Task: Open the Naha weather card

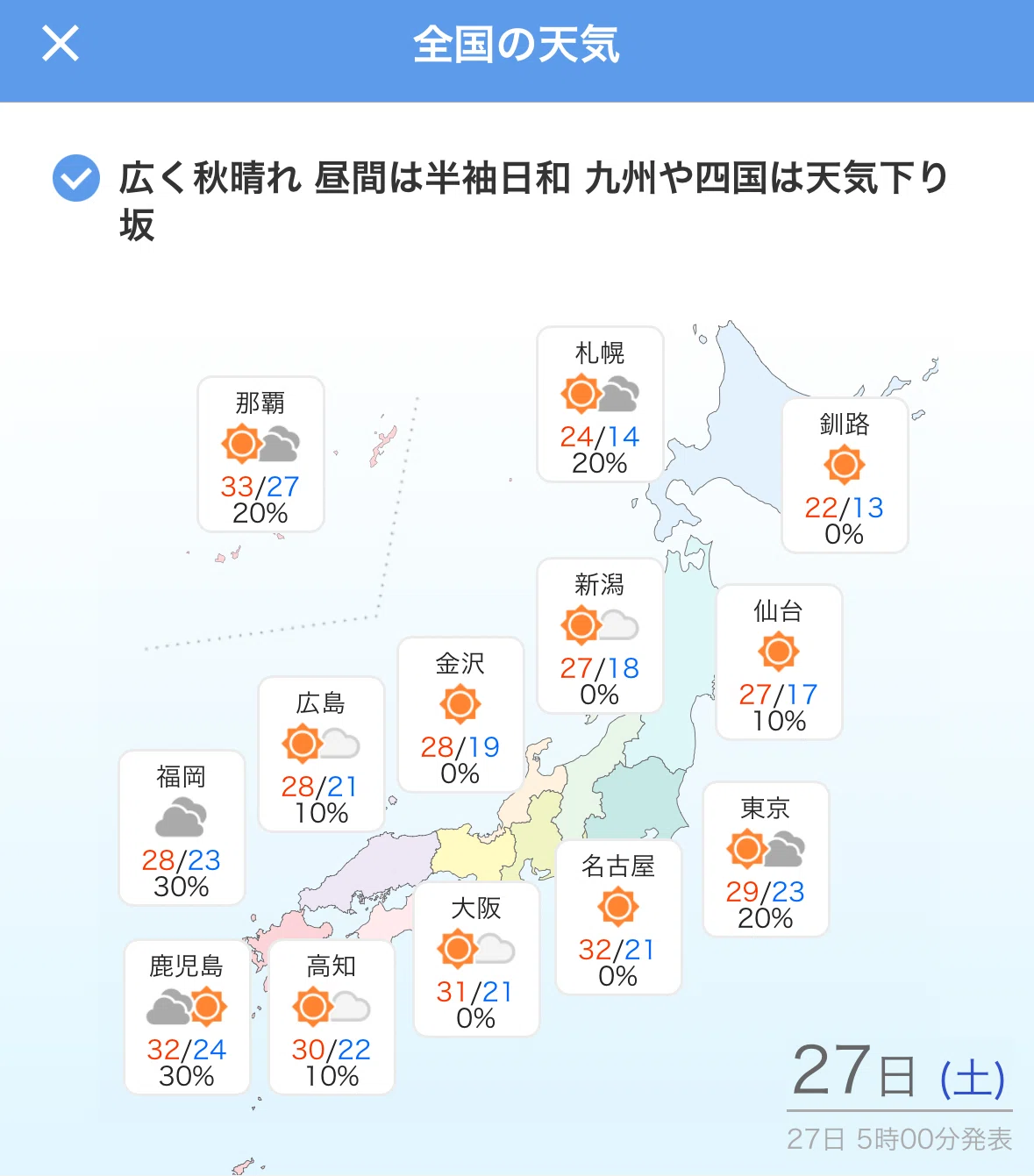Action: tap(260, 454)
